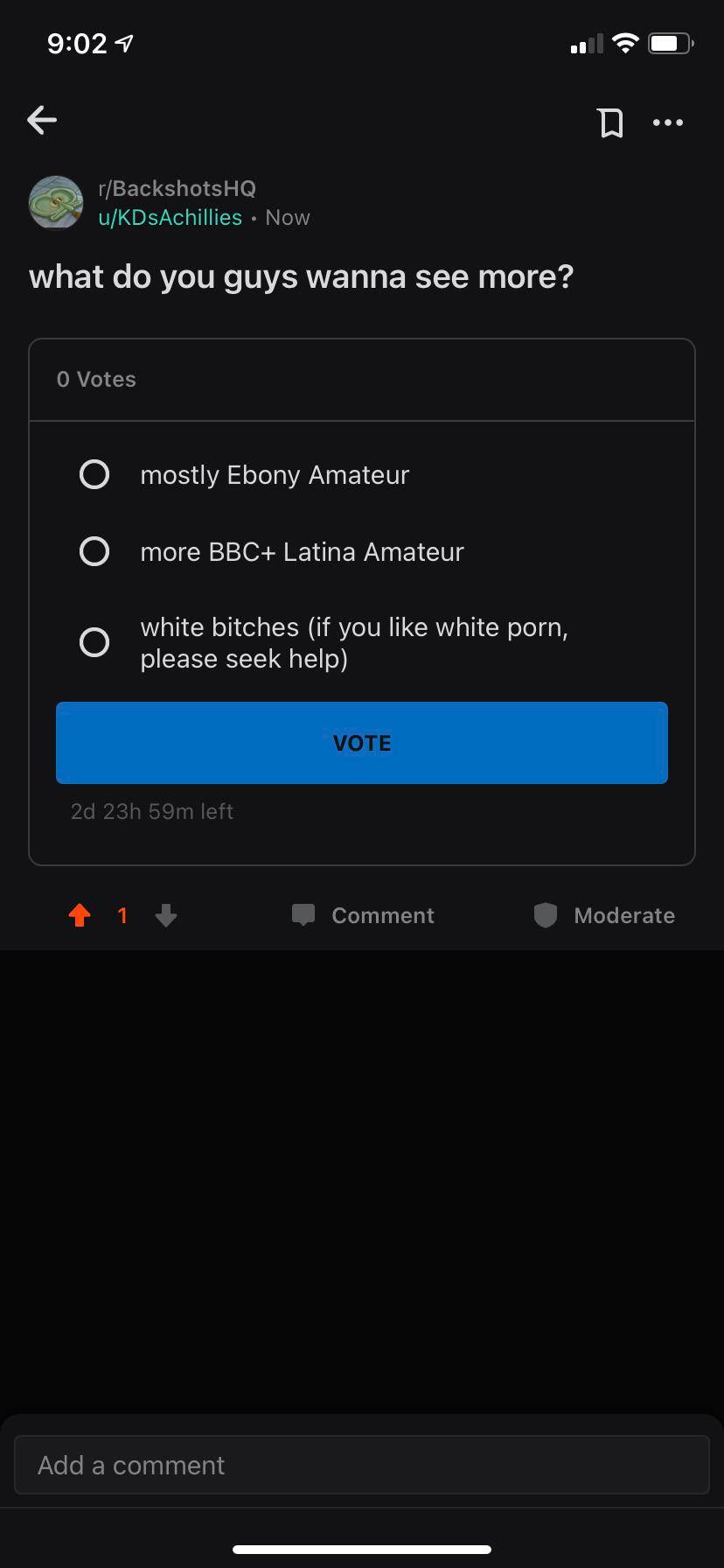Open the three-dot overflow menu

pos(668,122)
